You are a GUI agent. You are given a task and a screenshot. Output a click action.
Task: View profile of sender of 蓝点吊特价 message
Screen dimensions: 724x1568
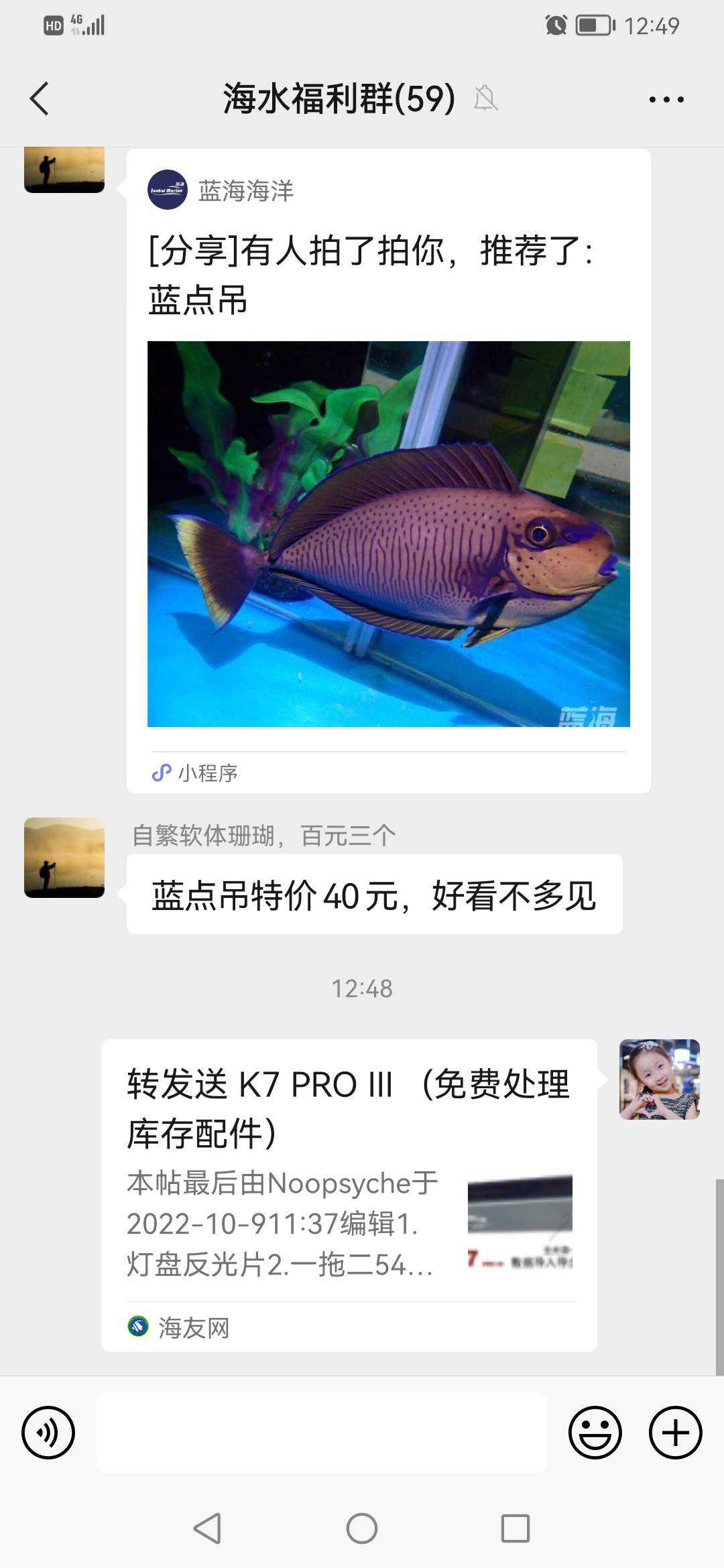point(64,858)
